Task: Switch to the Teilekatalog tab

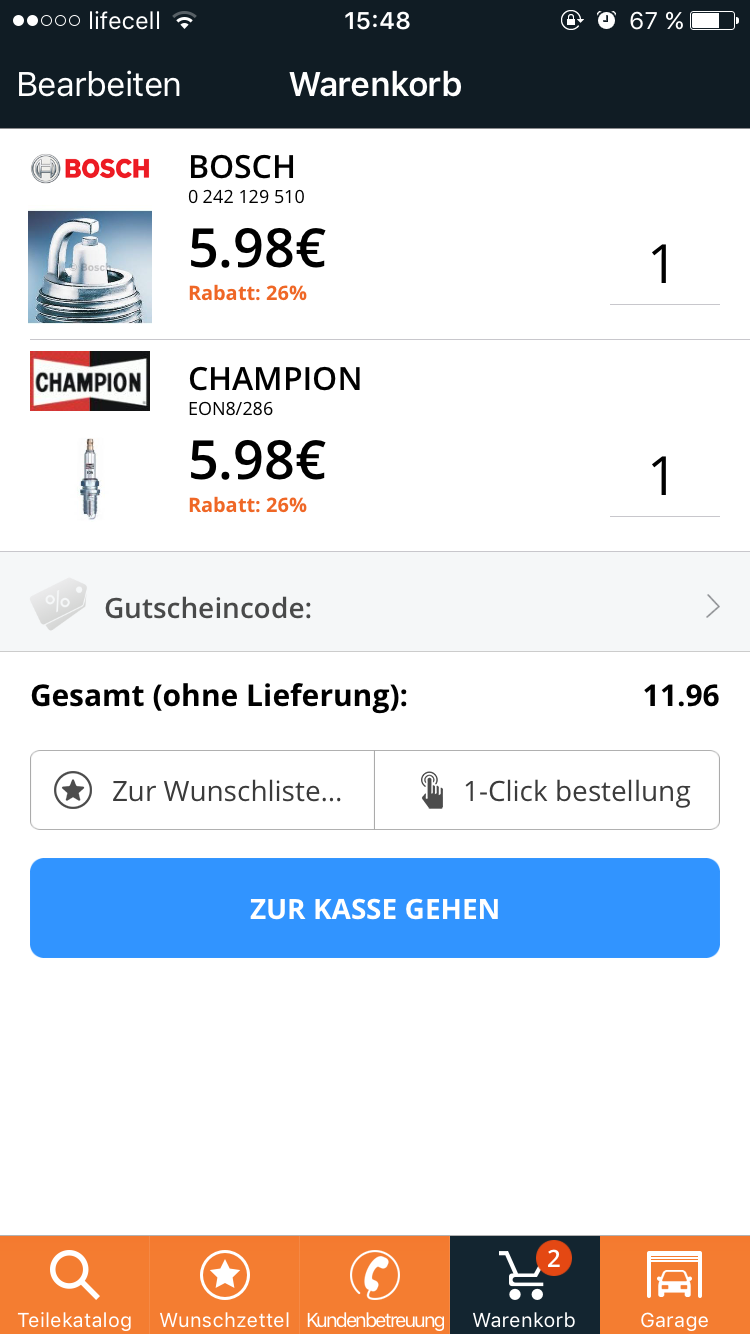Action: [75, 1287]
